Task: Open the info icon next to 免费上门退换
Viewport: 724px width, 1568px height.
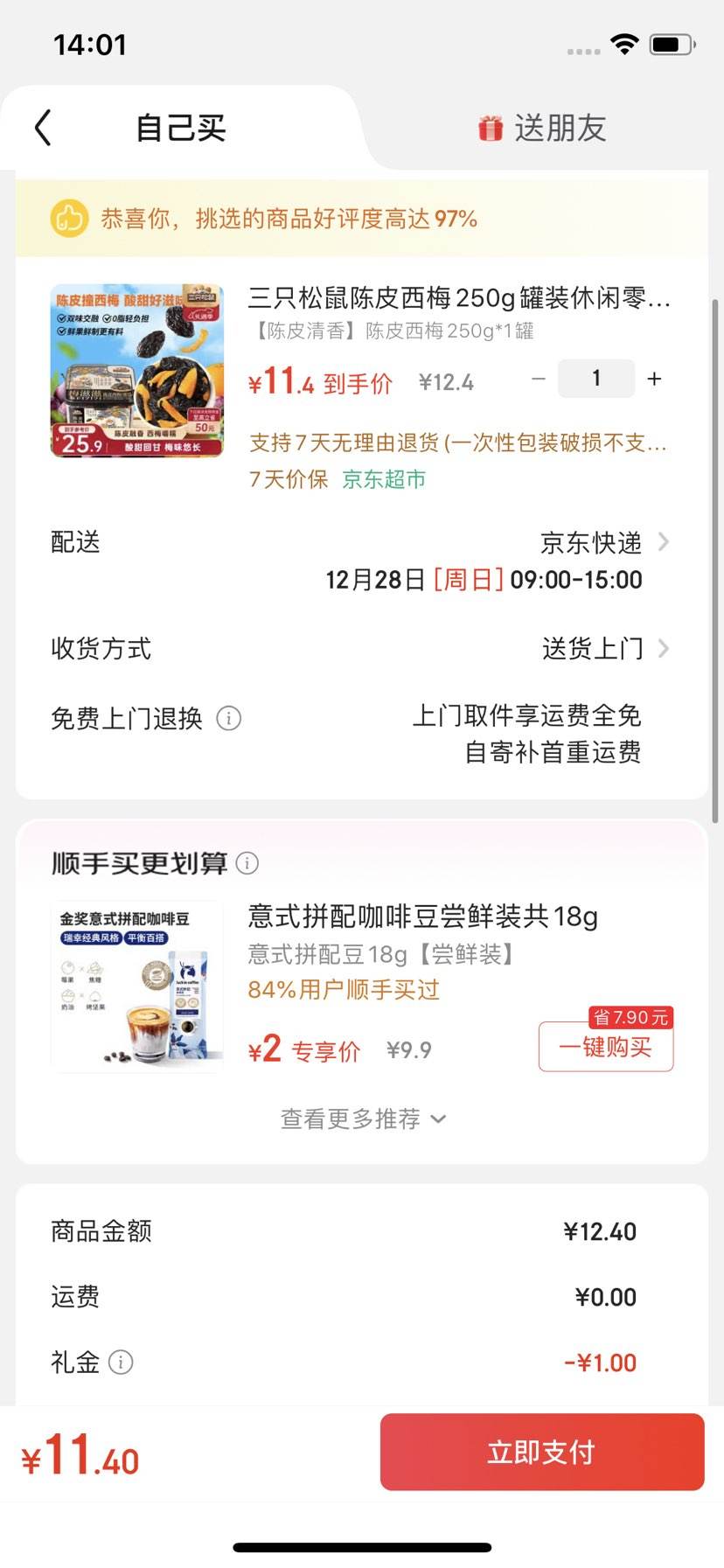Action: tap(229, 718)
